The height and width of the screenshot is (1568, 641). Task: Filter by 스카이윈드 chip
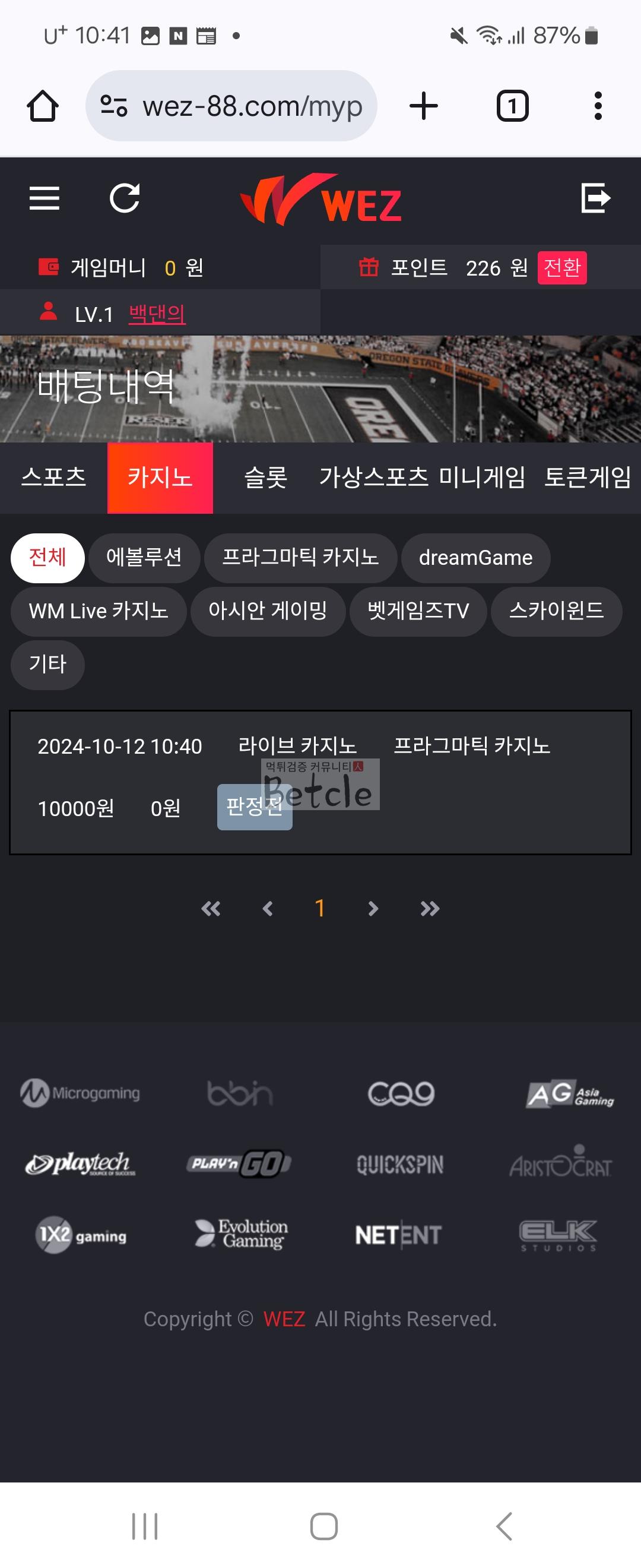(x=556, y=611)
